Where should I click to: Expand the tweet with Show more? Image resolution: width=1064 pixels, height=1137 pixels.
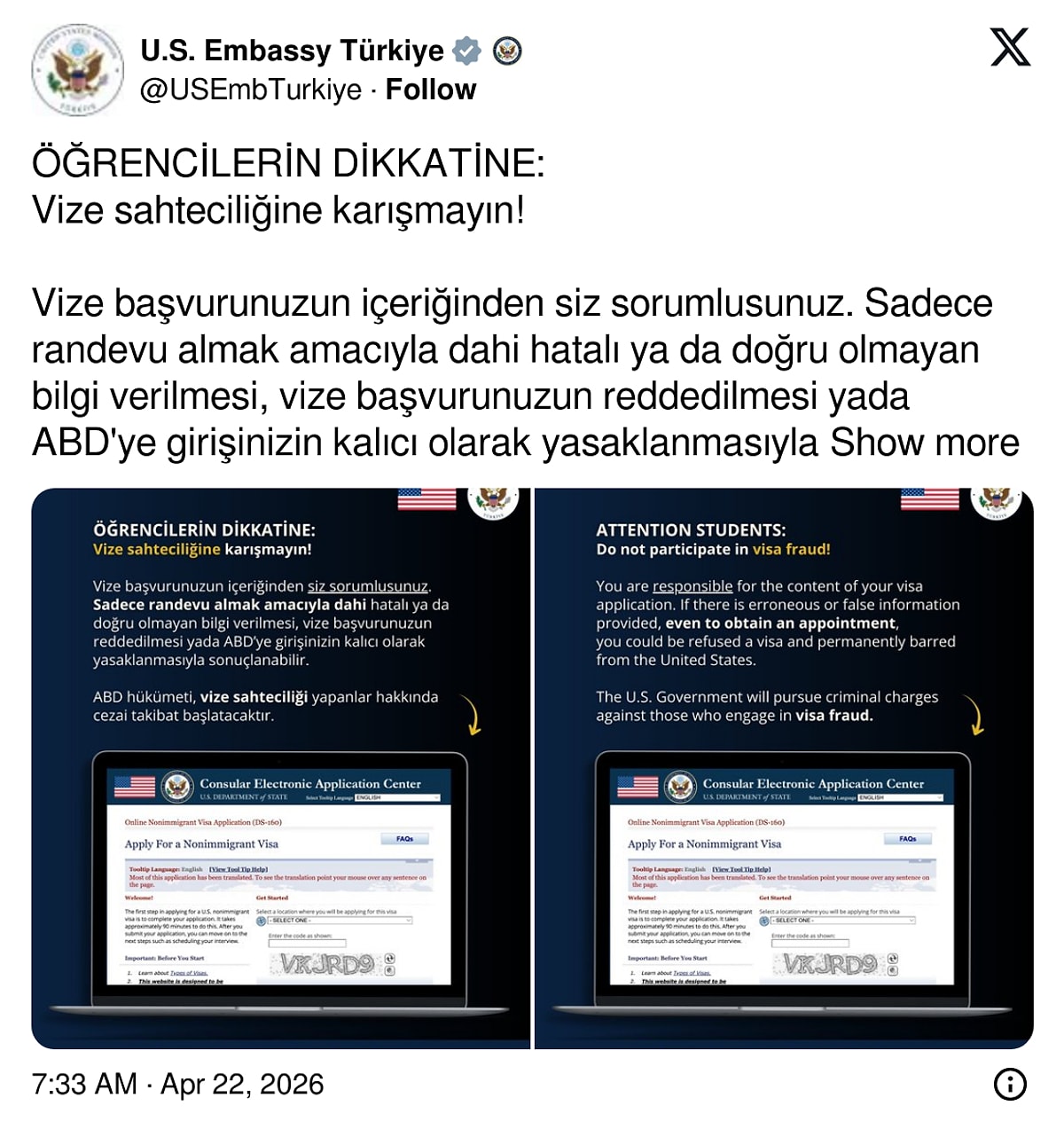click(924, 443)
